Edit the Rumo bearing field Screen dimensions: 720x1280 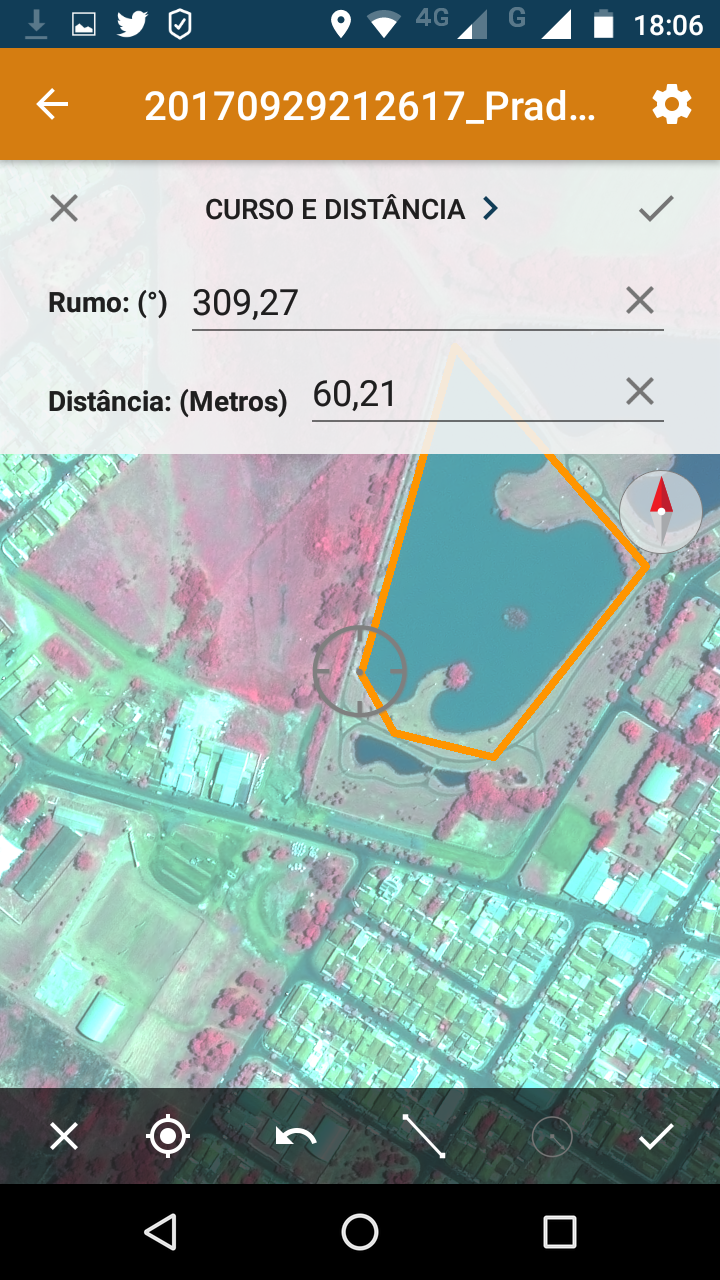(405, 302)
